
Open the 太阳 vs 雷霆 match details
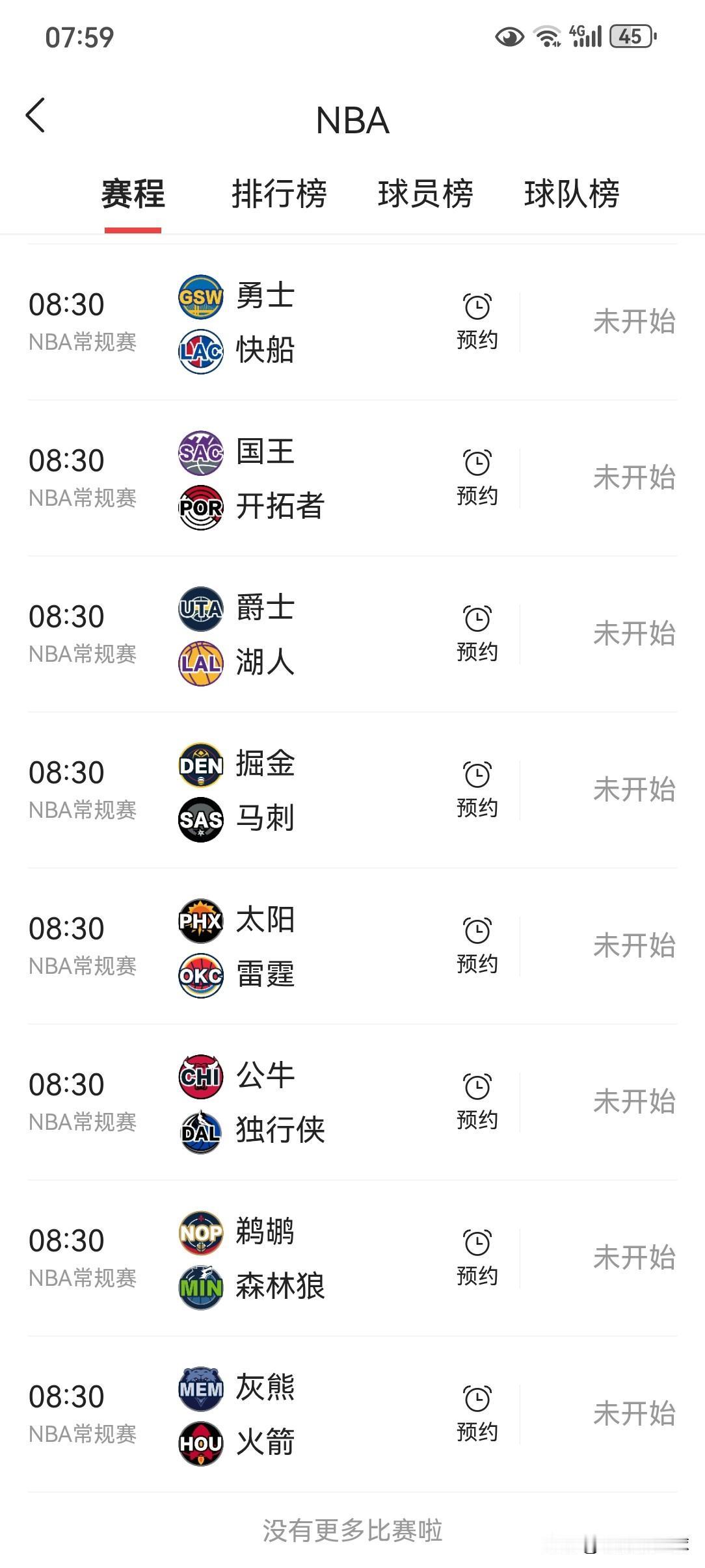[x=352, y=947]
